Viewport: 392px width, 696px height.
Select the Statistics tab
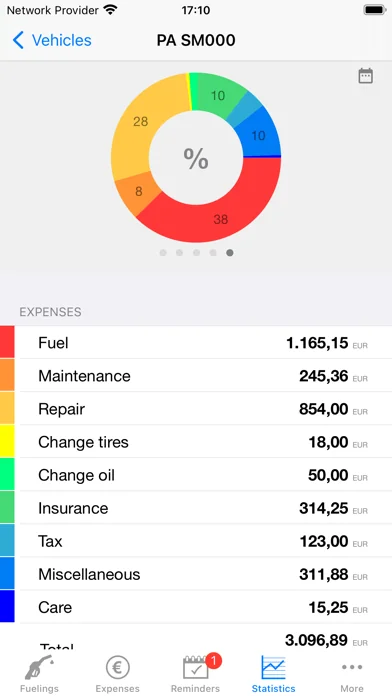pos(273,673)
